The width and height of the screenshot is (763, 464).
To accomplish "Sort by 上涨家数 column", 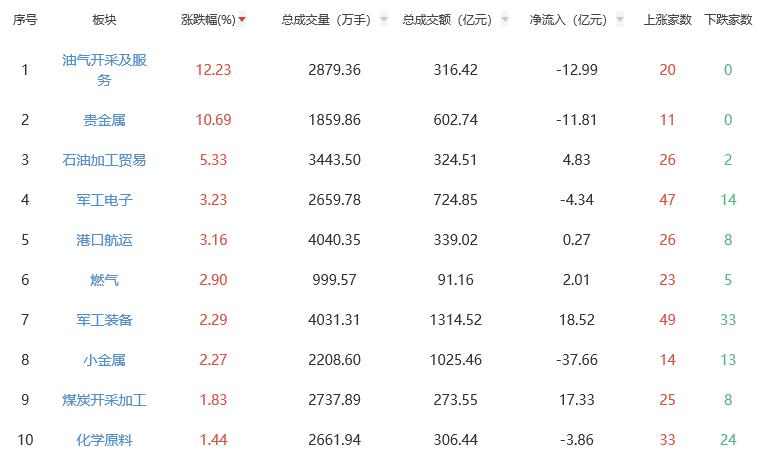I will click(667, 20).
